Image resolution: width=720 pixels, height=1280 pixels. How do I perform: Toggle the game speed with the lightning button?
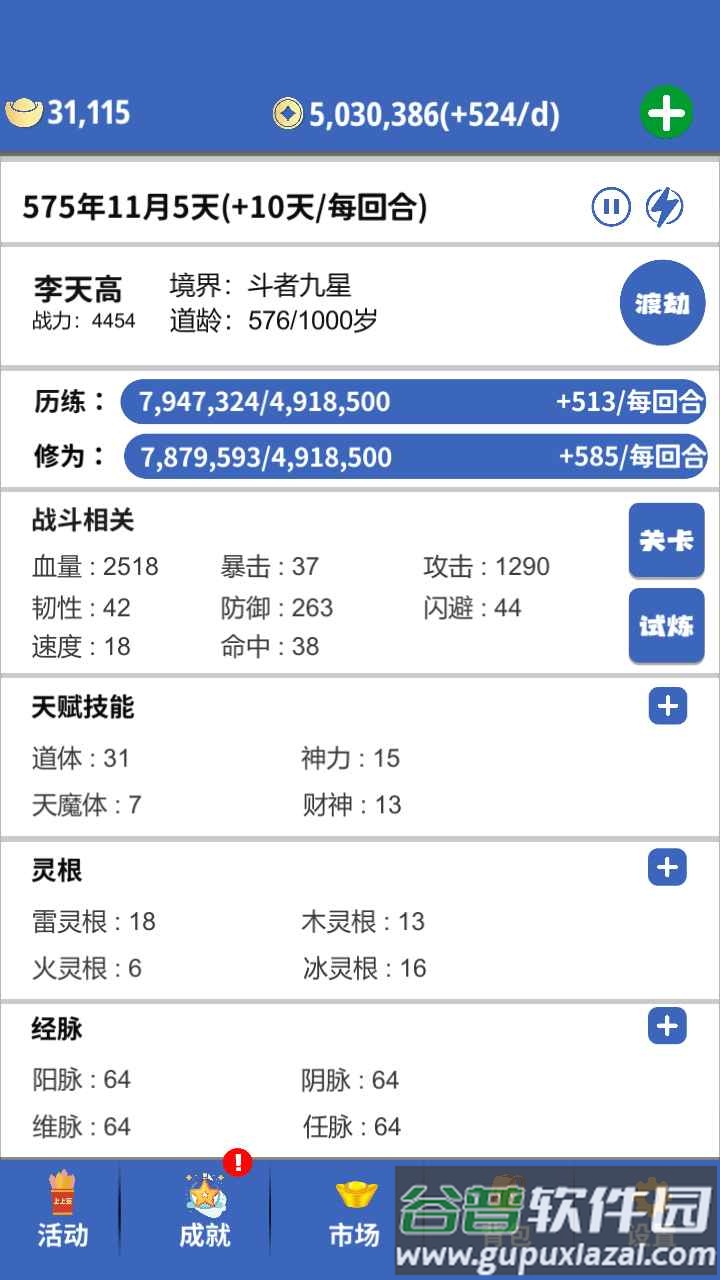662,207
